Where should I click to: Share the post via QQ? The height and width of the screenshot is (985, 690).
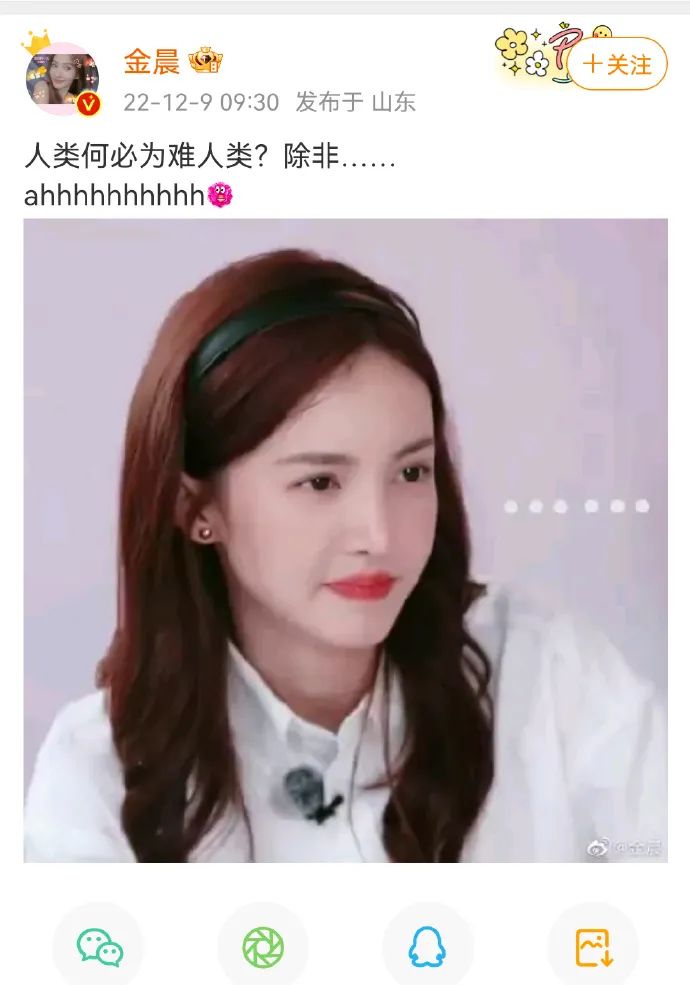point(427,946)
